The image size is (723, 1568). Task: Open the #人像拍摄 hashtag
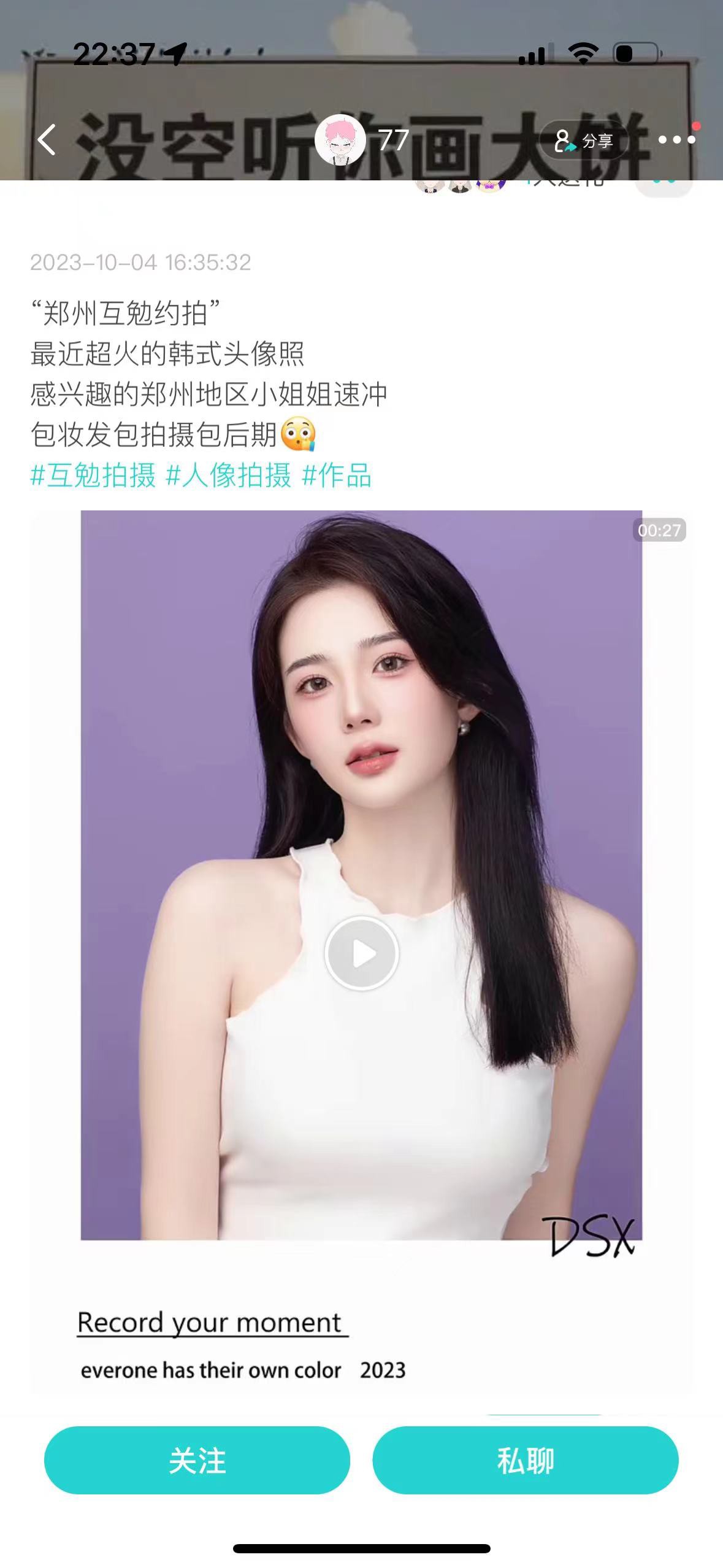pyautogui.click(x=229, y=475)
